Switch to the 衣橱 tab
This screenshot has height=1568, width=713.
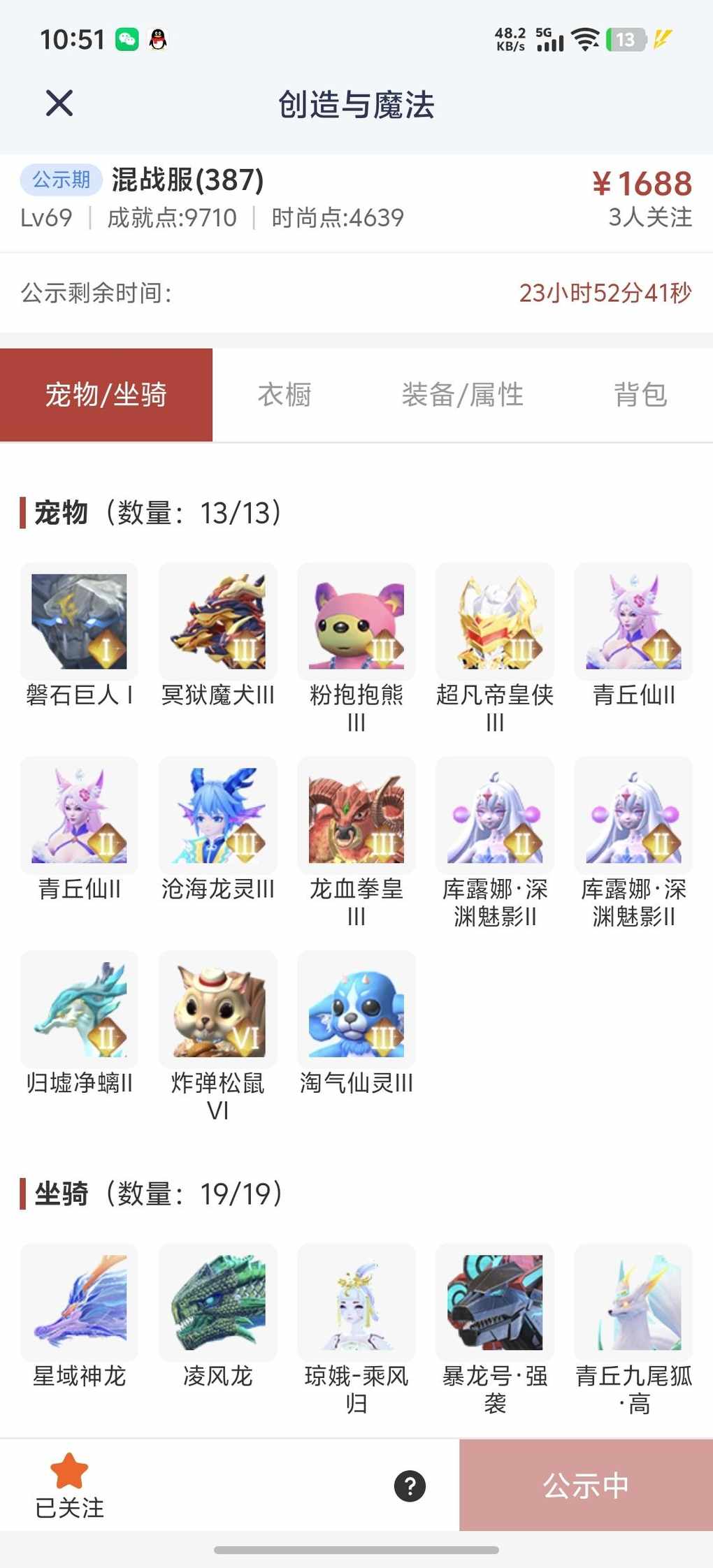click(285, 395)
